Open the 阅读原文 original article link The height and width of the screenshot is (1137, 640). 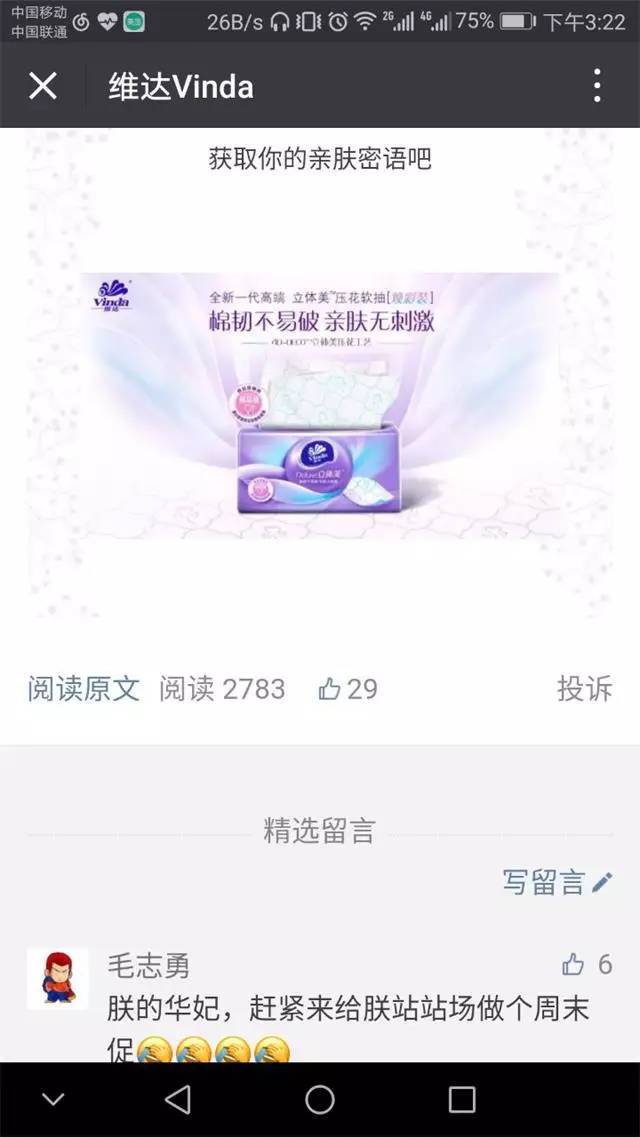(x=84, y=688)
